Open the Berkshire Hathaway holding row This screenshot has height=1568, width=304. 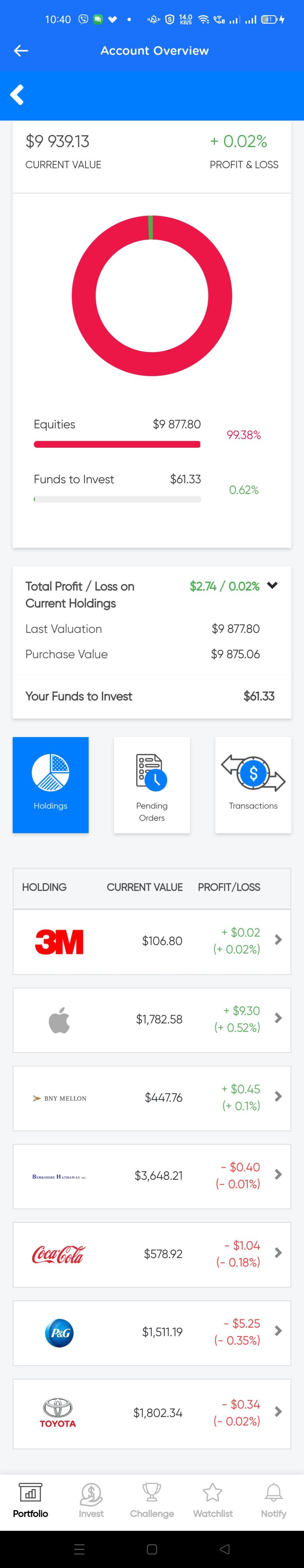(152, 1176)
